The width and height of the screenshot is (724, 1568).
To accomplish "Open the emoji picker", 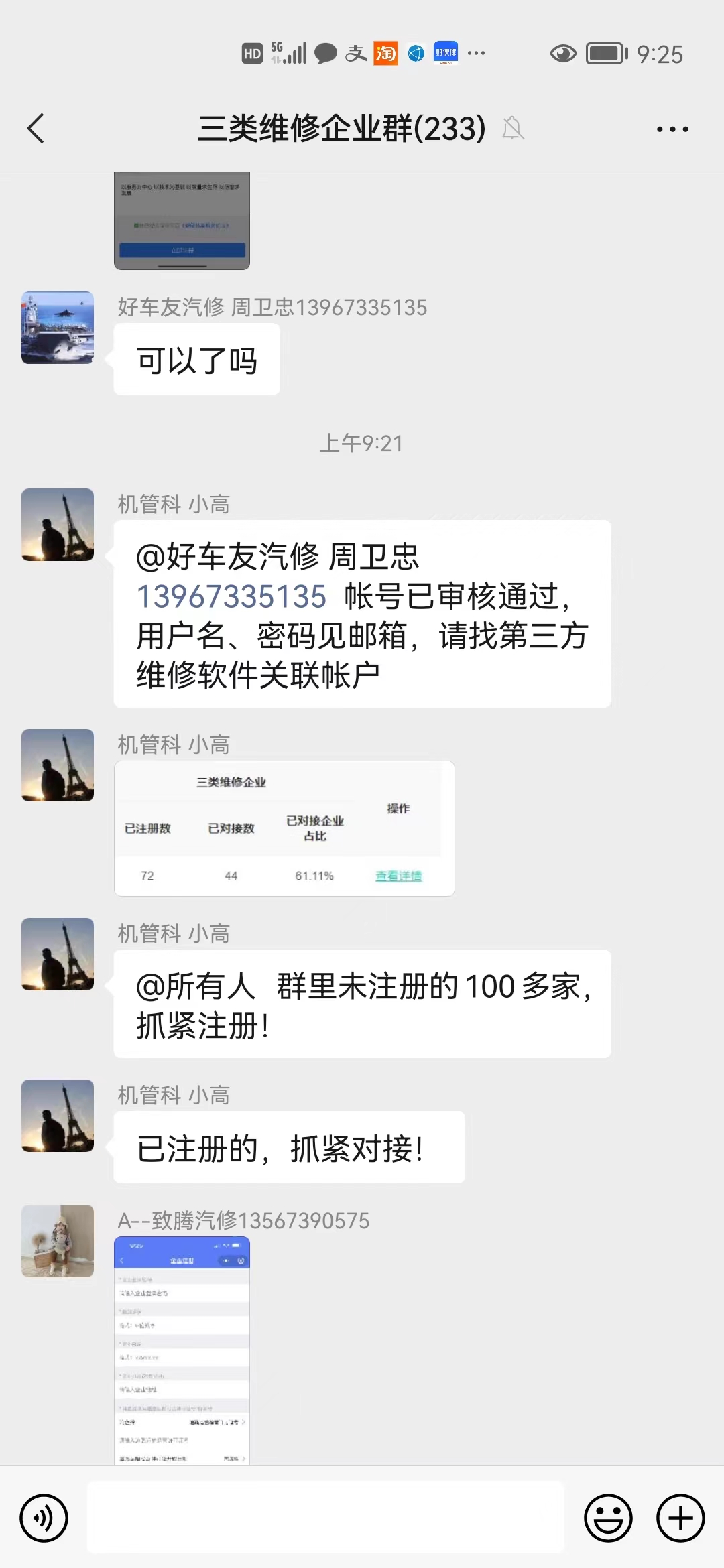I will pos(608,1518).
